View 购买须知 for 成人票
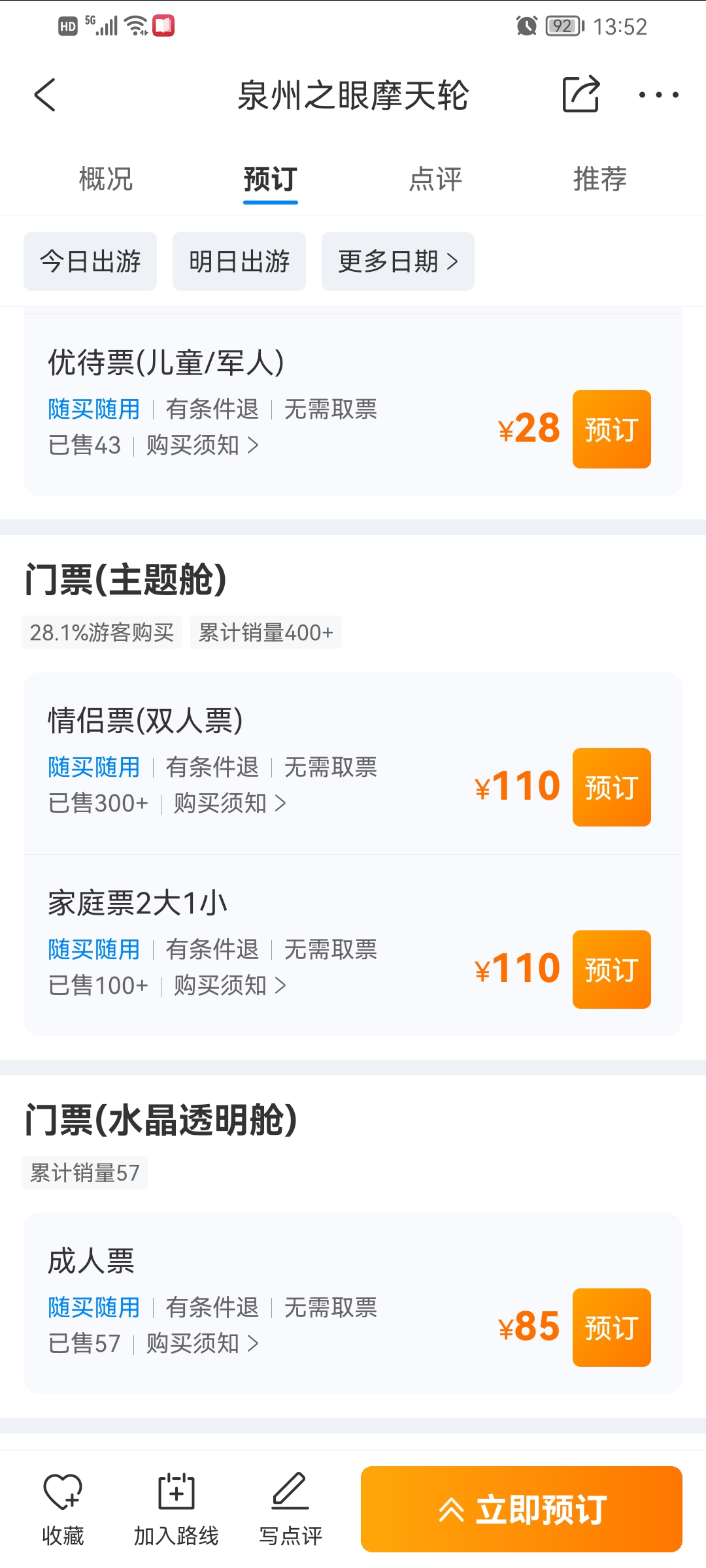 (202, 1343)
